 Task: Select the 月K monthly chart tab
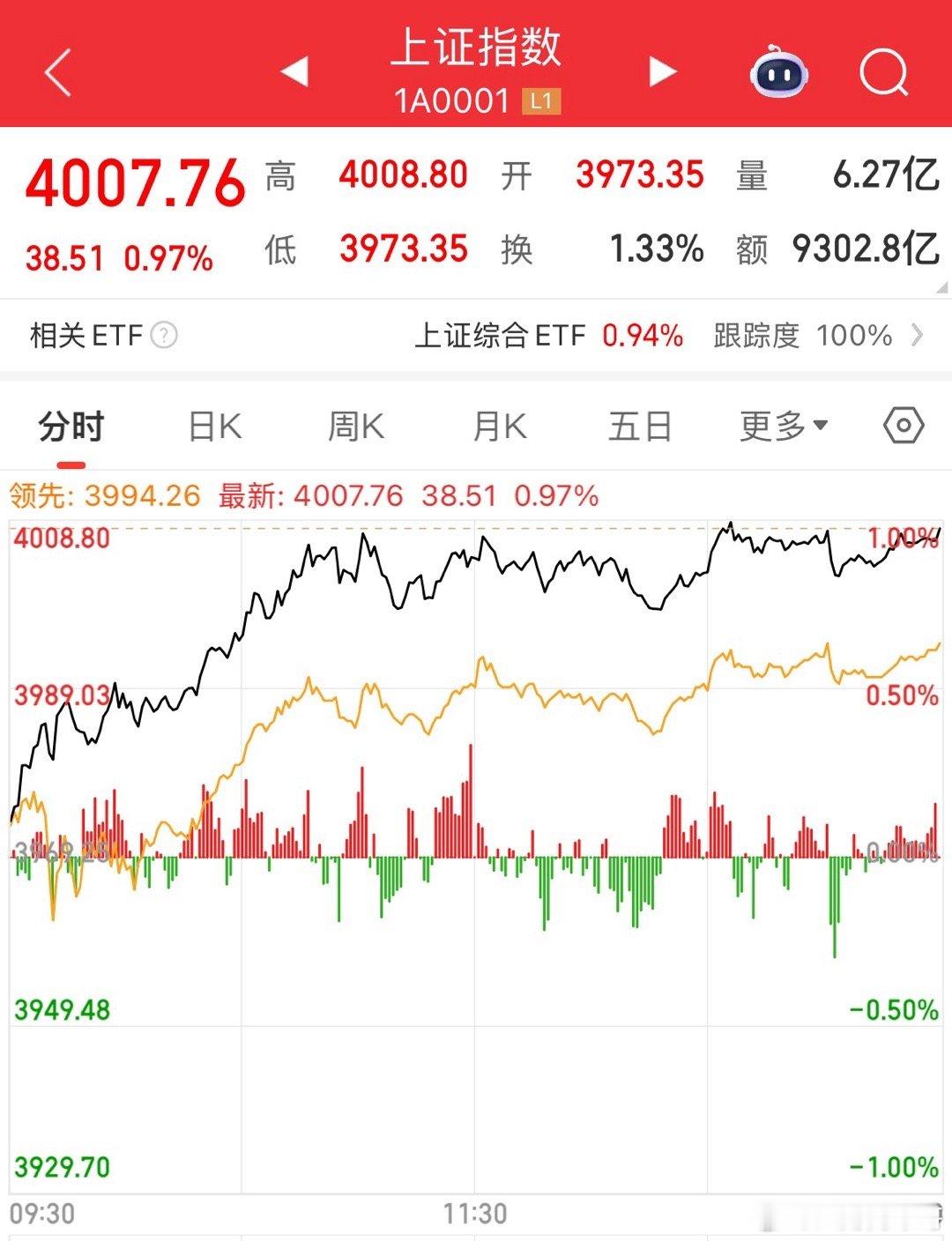point(500,425)
